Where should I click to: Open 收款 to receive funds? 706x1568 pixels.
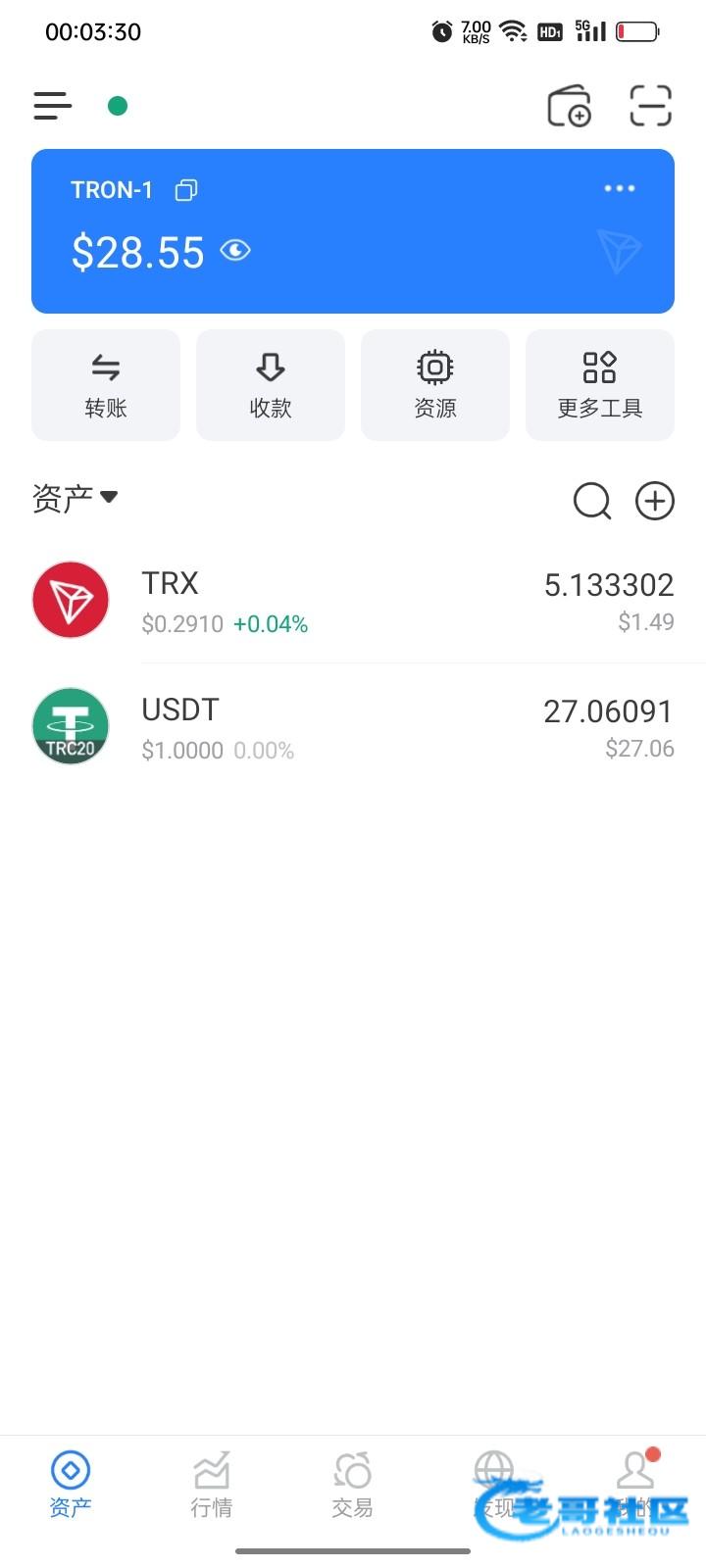pos(271,385)
